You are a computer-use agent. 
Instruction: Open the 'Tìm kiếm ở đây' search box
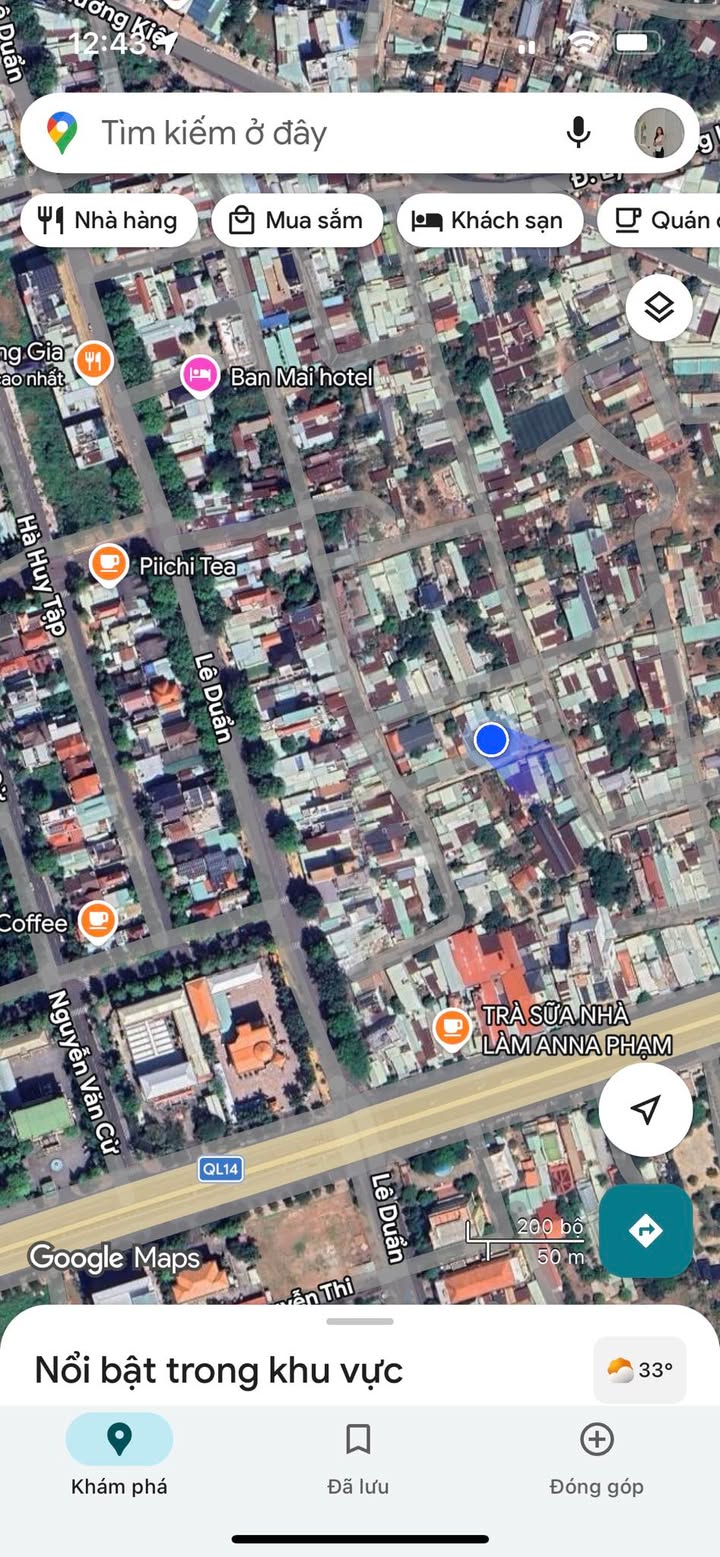300,133
